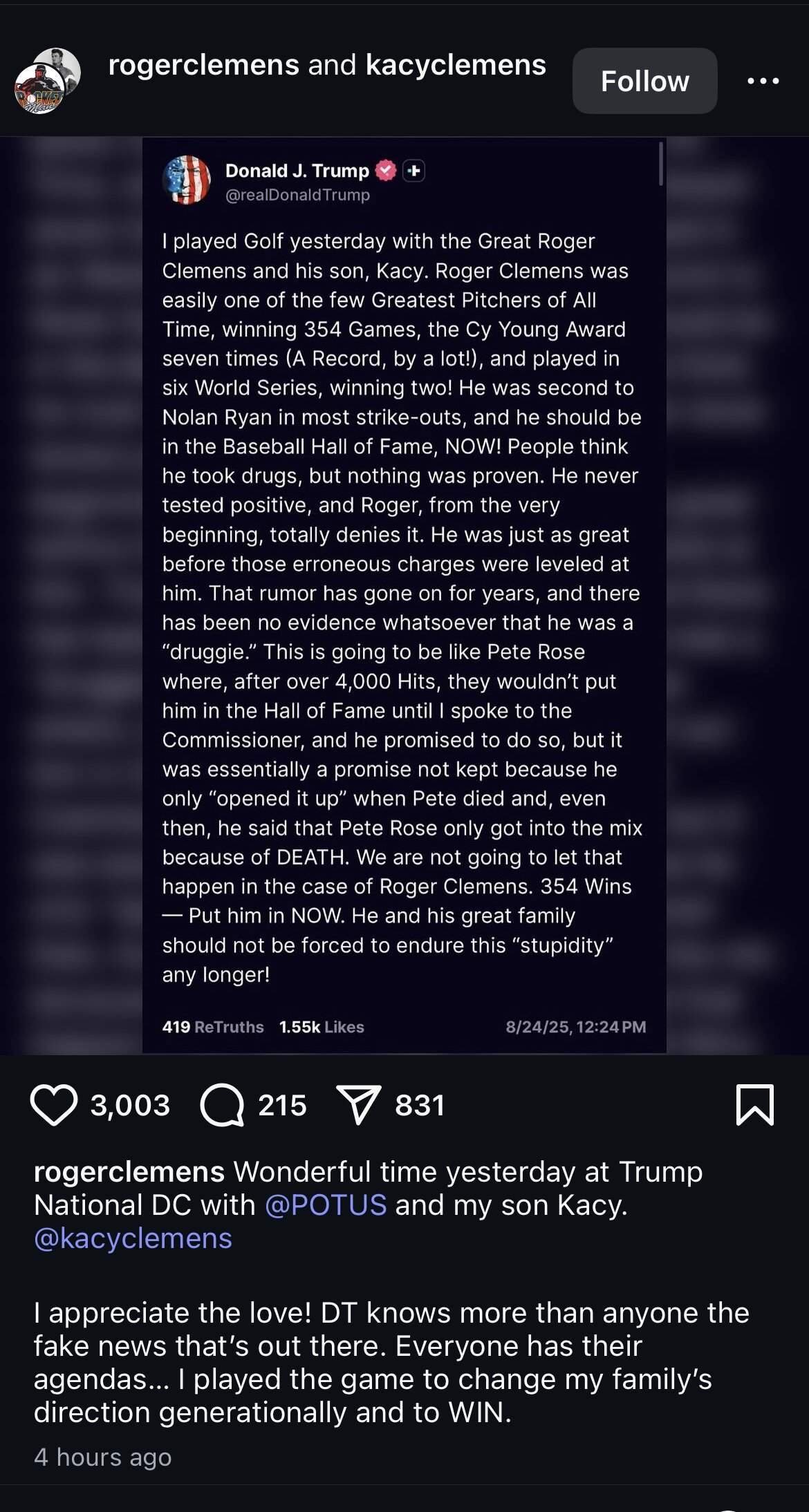Tap the @POTUS mention in caption

[326, 1205]
